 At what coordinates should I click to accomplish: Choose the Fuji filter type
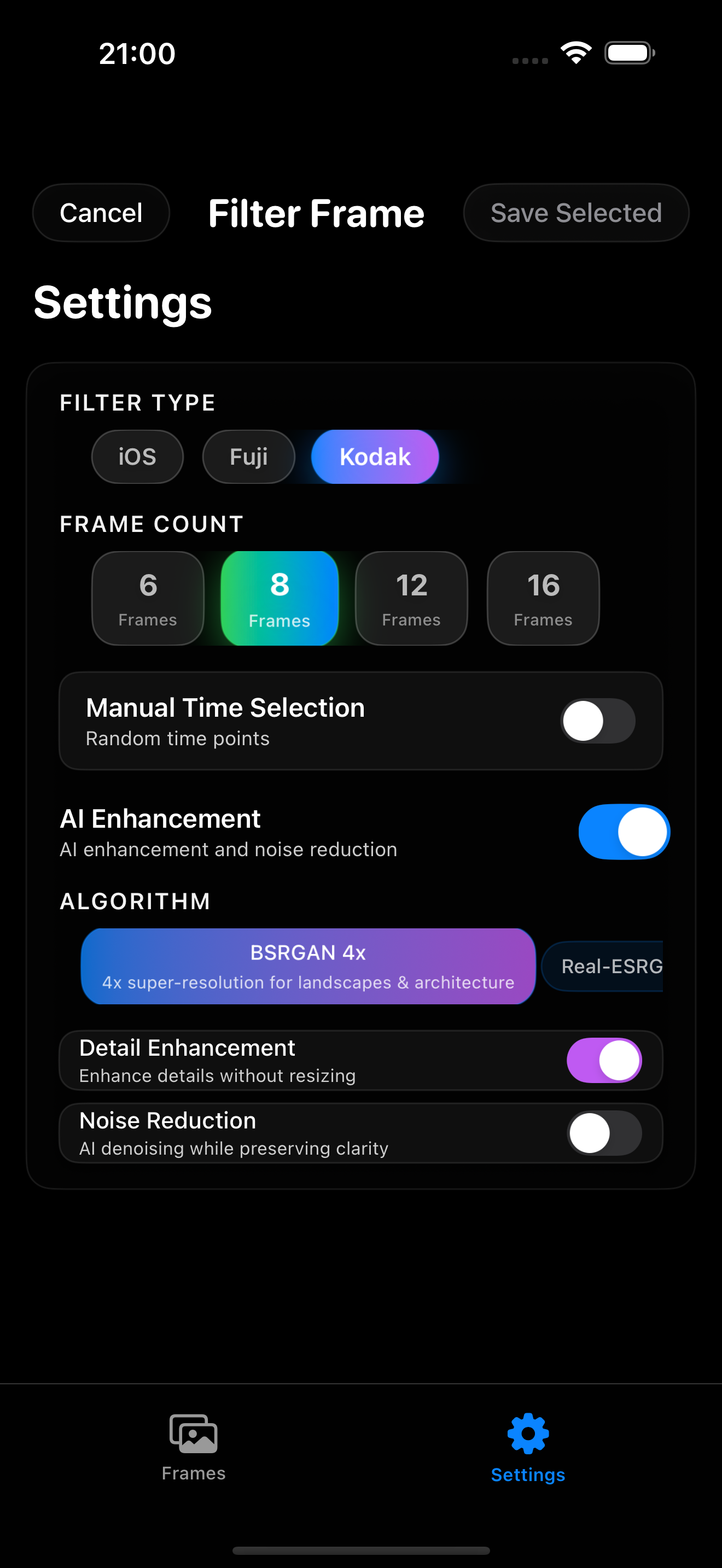(x=248, y=457)
